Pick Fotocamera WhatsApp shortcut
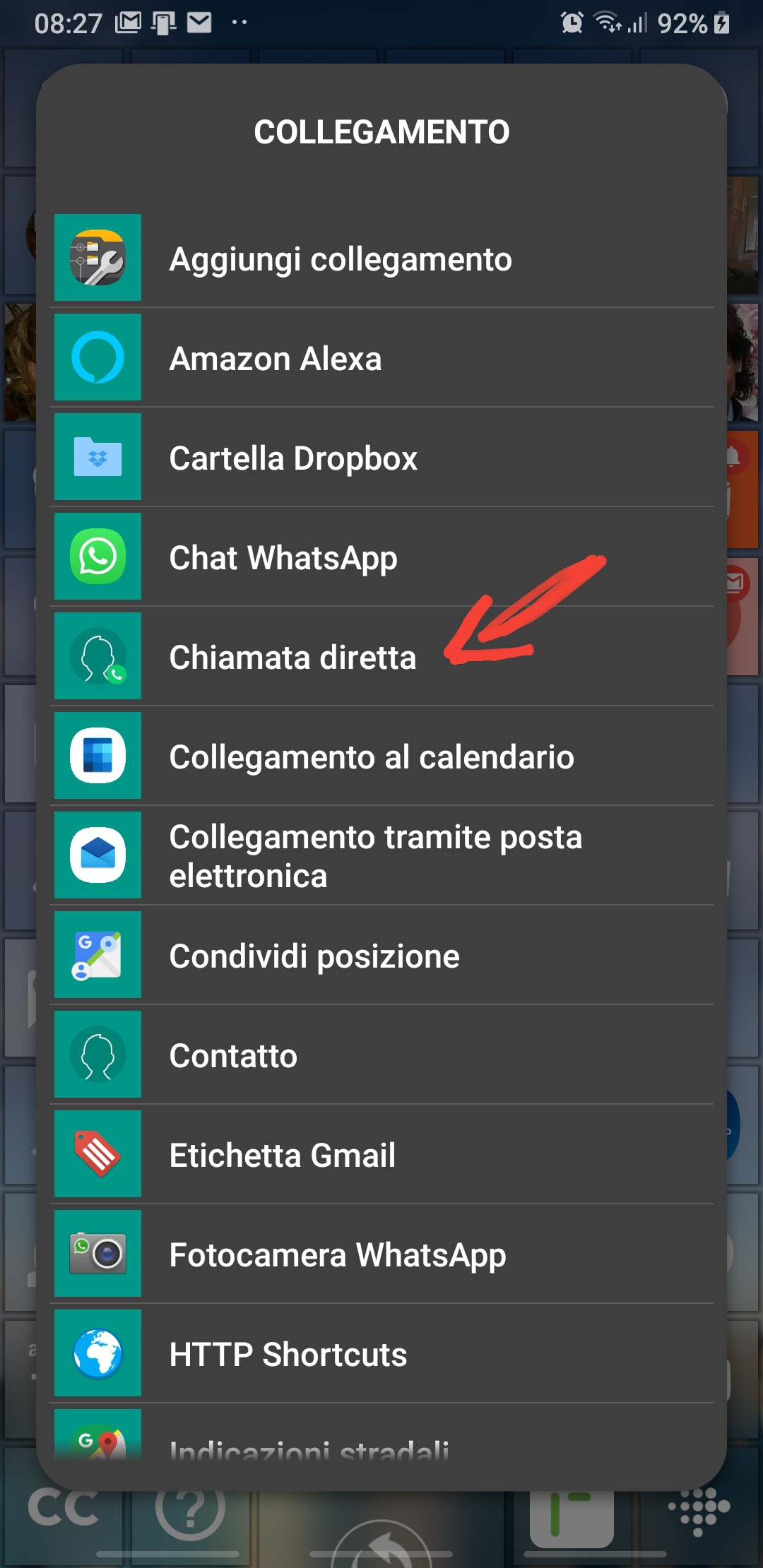Image resolution: width=763 pixels, height=1568 pixels. (338, 1255)
